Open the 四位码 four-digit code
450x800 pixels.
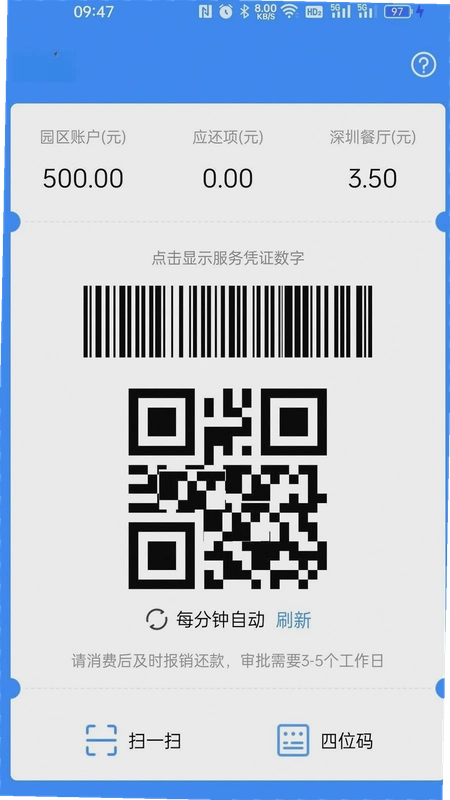click(325, 740)
